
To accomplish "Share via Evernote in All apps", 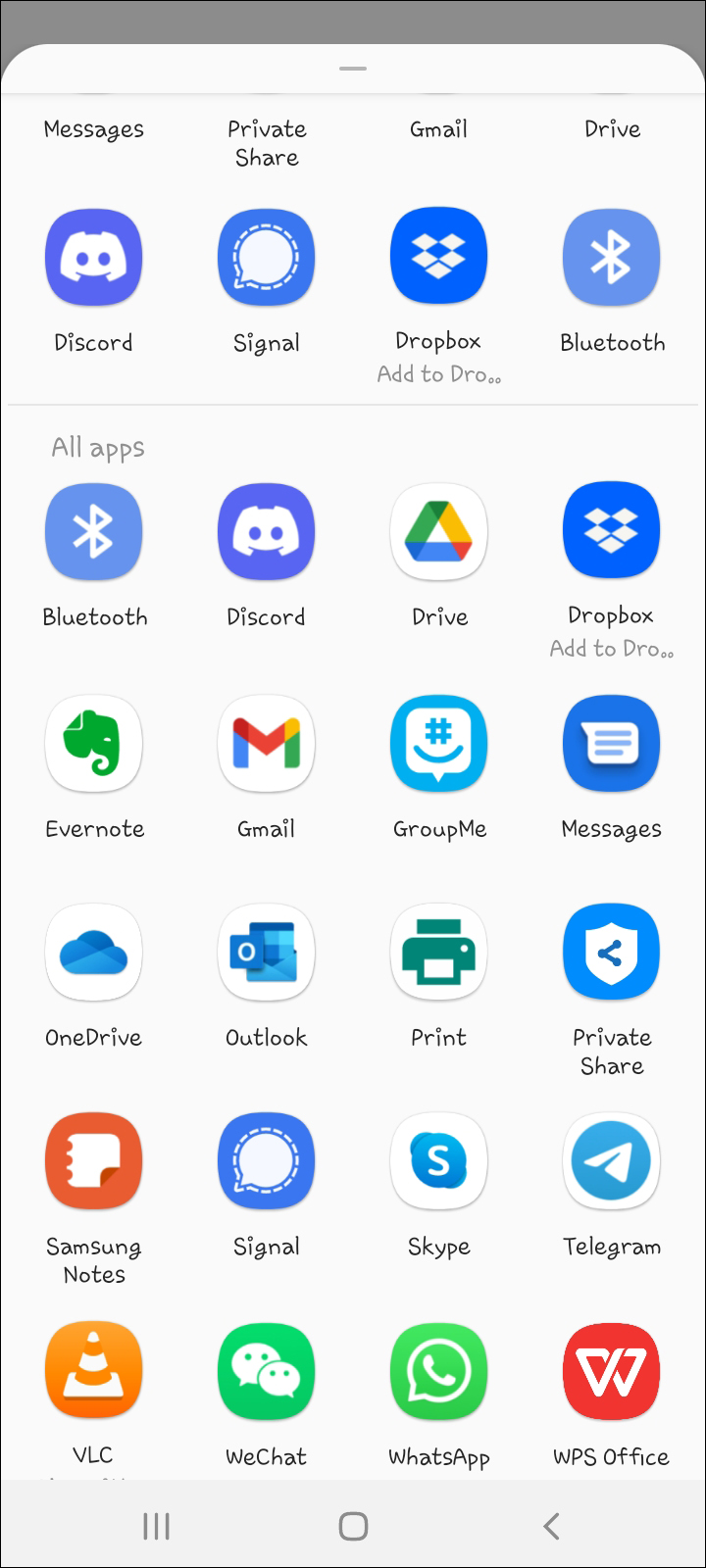I will pyautogui.click(x=94, y=745).
